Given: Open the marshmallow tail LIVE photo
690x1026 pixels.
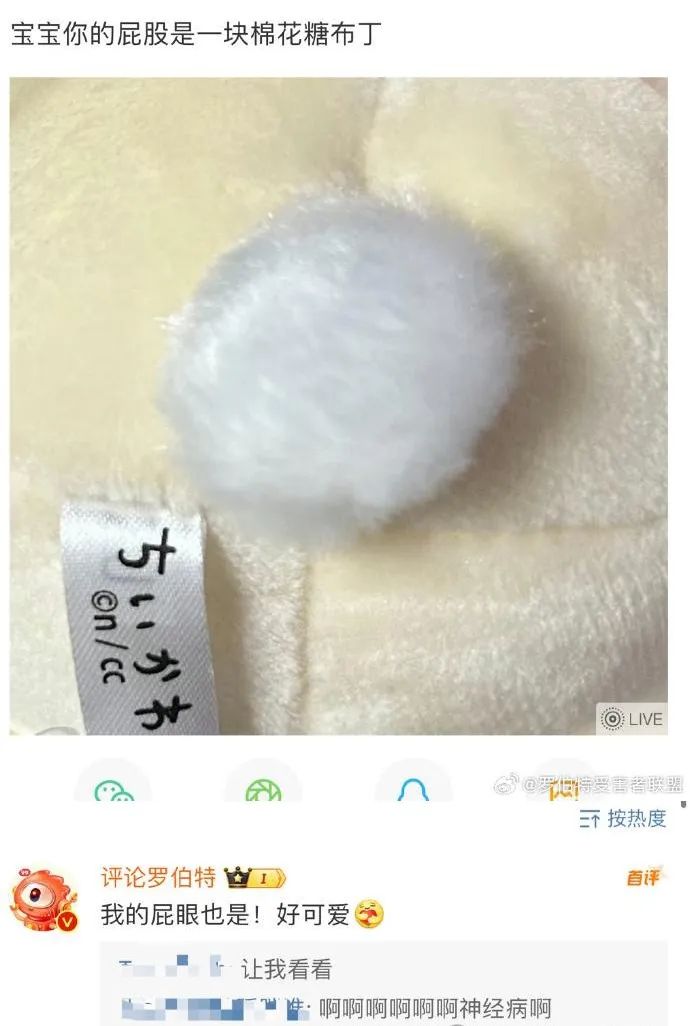Looking at the screenshot, I should coord(338,405).
